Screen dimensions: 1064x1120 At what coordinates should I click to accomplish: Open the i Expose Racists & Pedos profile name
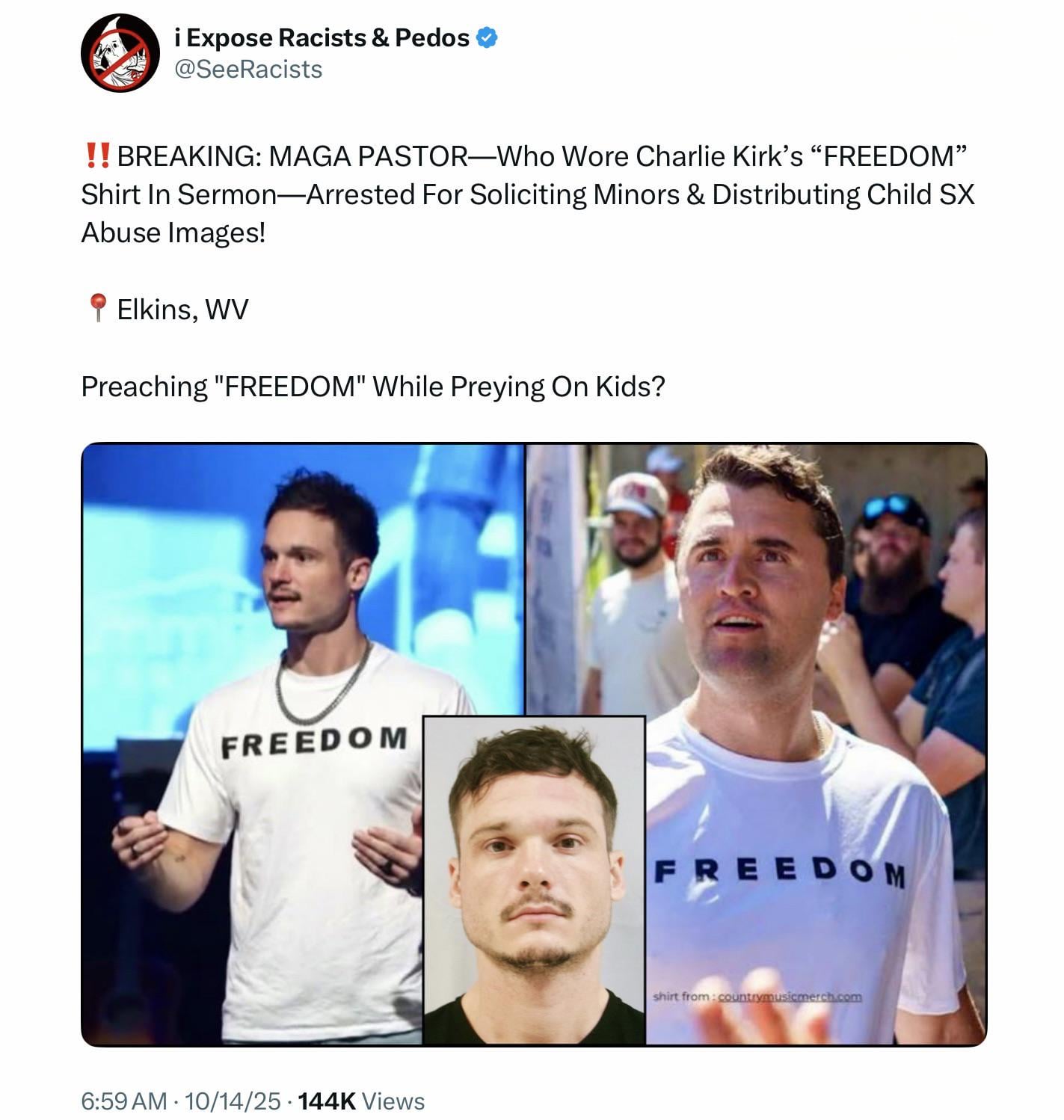(322, 37)
